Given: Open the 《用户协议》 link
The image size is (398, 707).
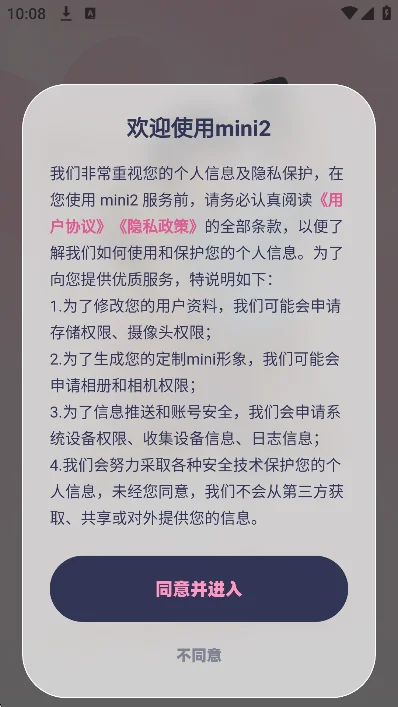Looking at the screenshot, I should 78,227.
